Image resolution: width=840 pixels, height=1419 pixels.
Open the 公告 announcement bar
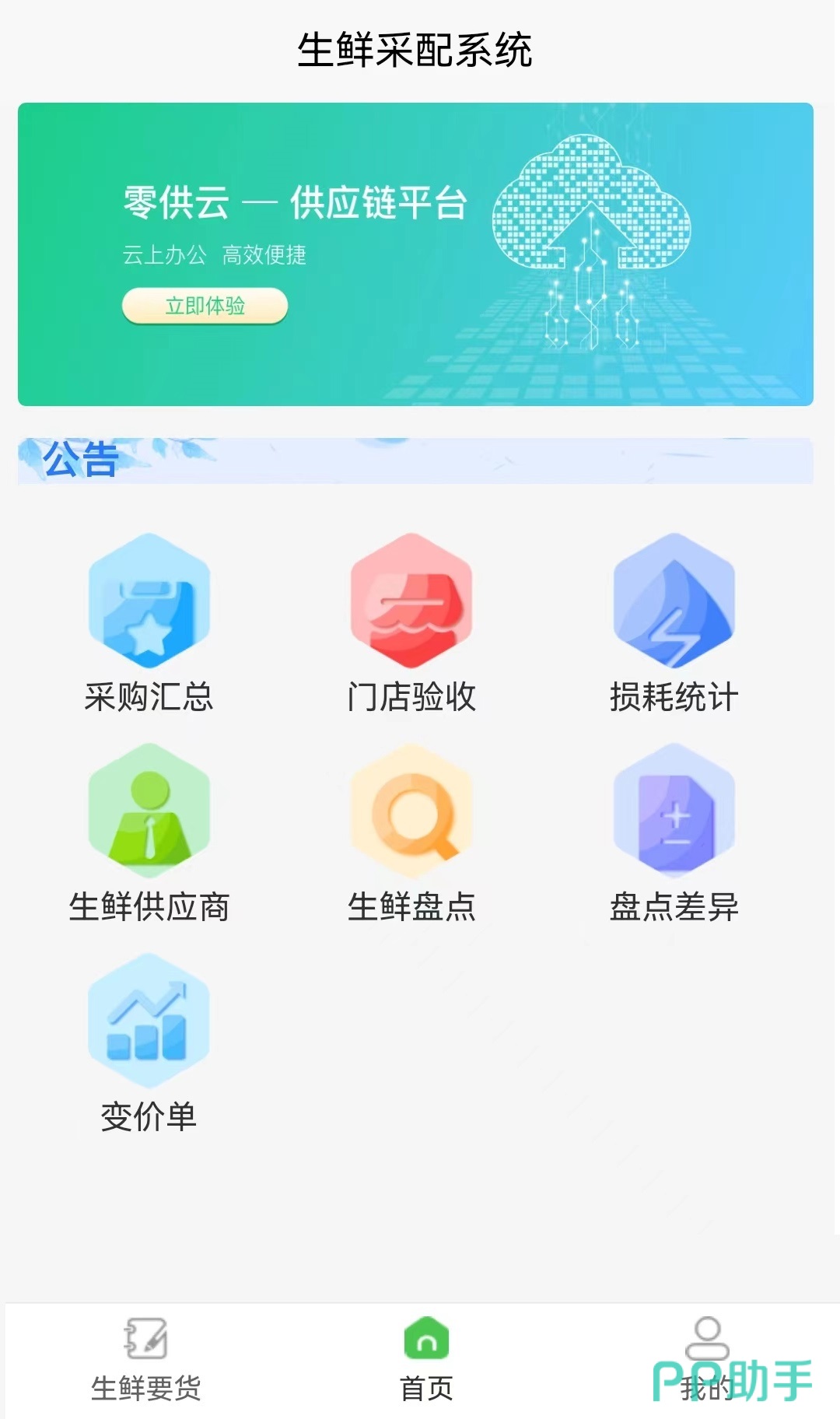[415, 461]
